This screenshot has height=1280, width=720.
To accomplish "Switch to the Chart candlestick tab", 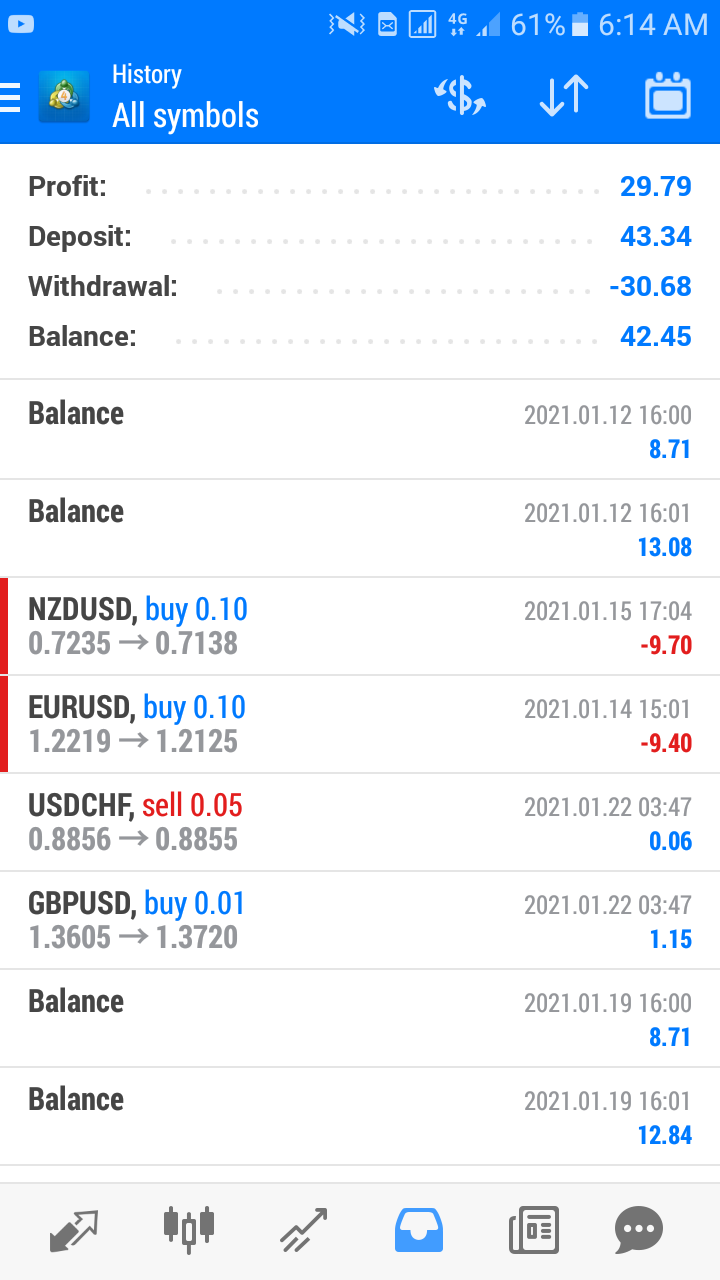I will [x=189, y=1229].
